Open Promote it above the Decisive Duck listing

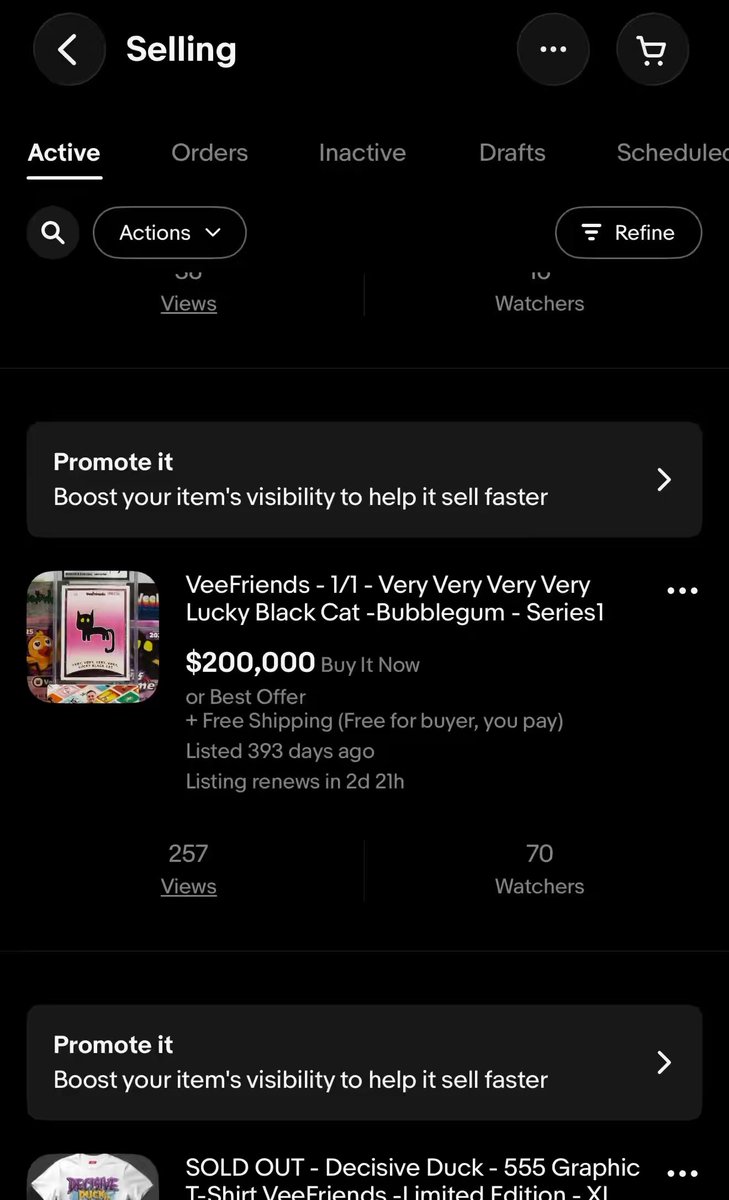[x=364, y=1062]
